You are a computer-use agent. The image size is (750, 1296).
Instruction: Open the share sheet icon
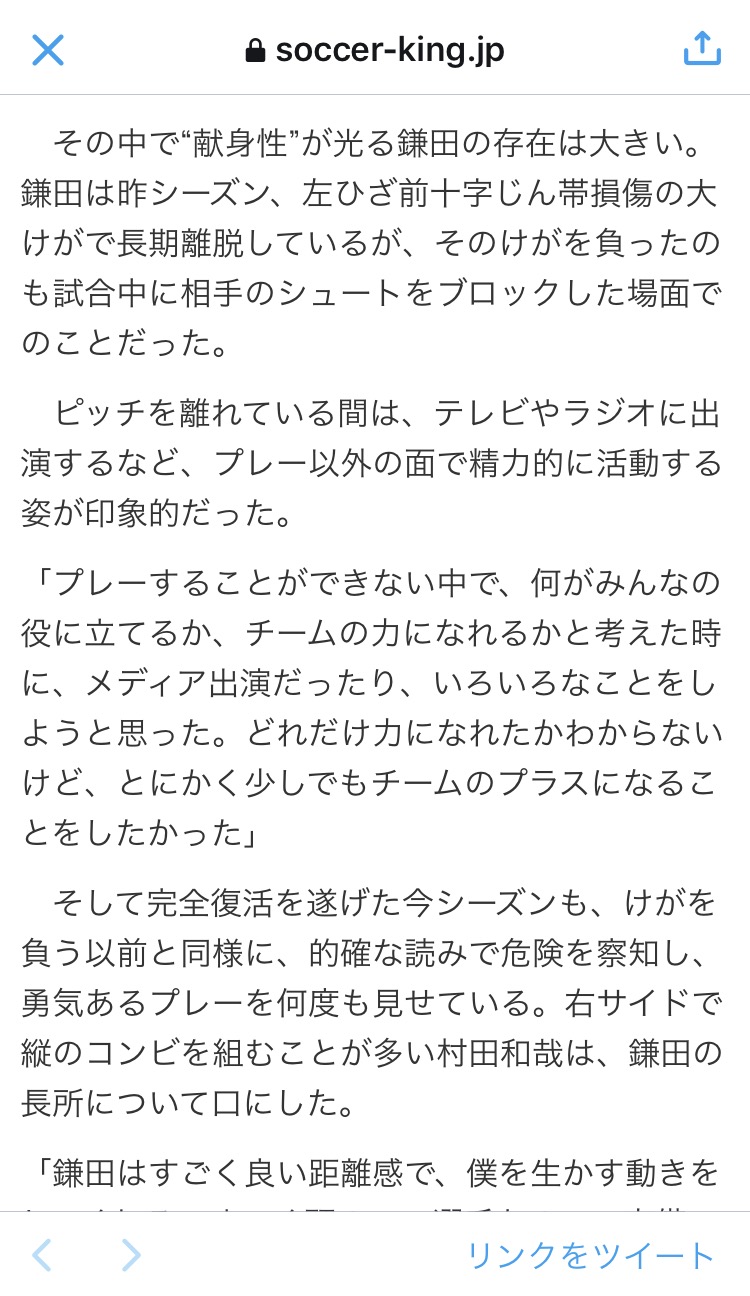tap(702, 48)
